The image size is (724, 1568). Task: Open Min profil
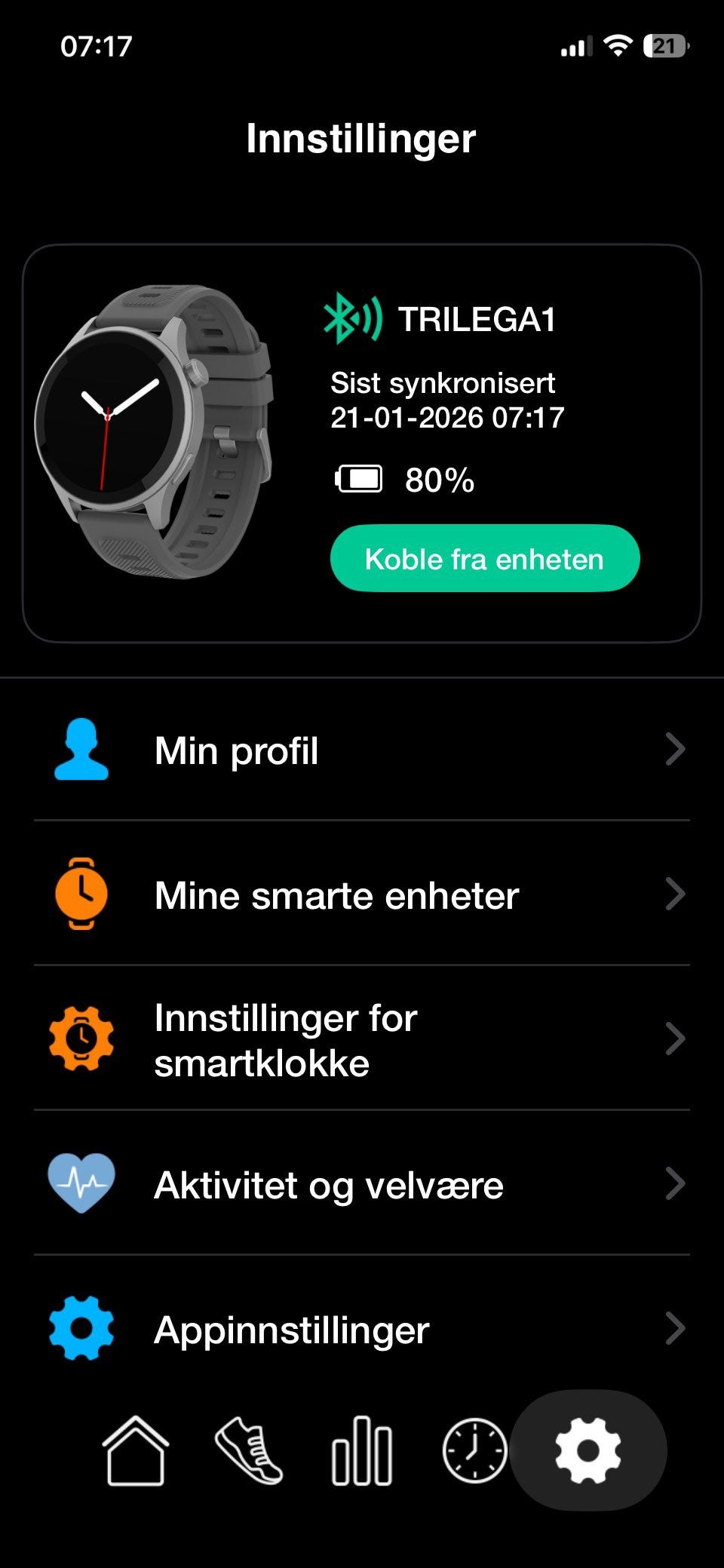click(362, 750)
